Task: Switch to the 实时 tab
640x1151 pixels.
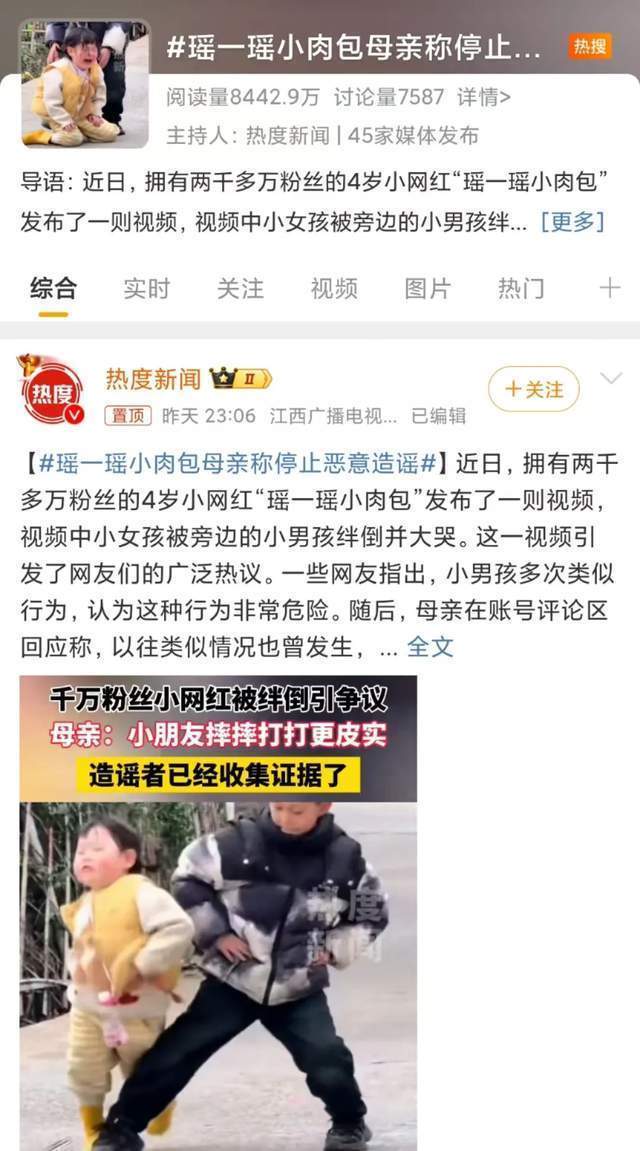Action: point(147,289)
